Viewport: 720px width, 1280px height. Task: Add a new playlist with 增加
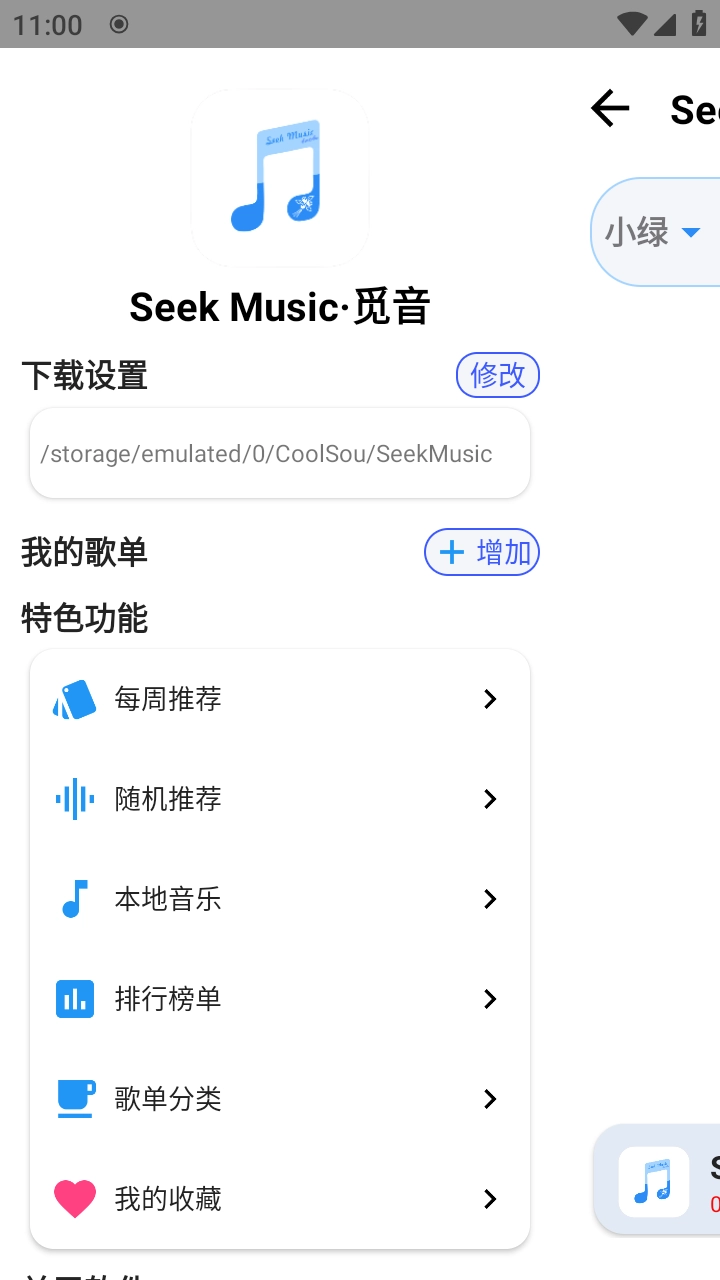(x=482, y=552)
